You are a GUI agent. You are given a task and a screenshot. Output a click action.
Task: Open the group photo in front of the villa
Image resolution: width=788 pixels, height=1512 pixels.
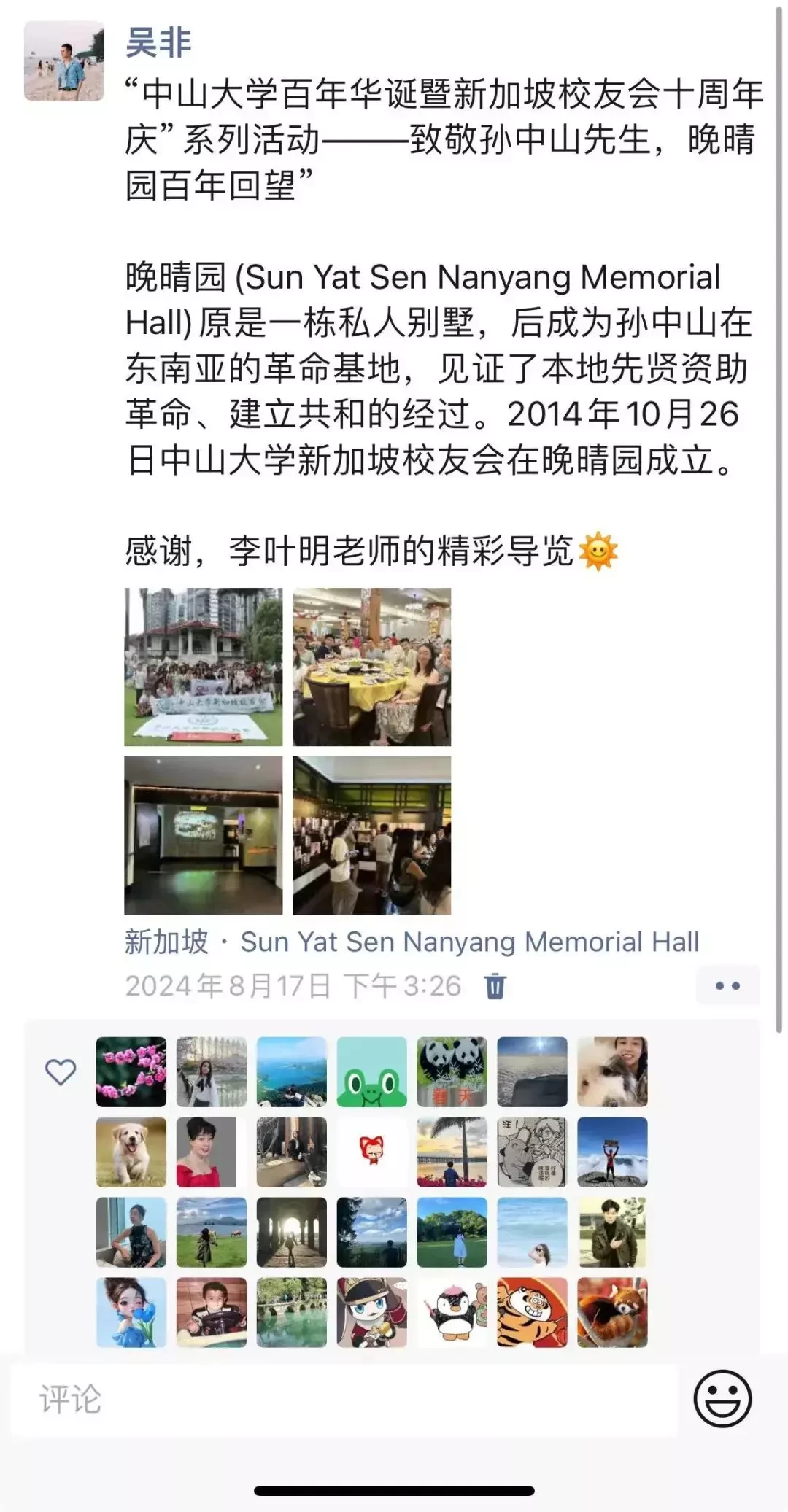(x=203, y=667)
